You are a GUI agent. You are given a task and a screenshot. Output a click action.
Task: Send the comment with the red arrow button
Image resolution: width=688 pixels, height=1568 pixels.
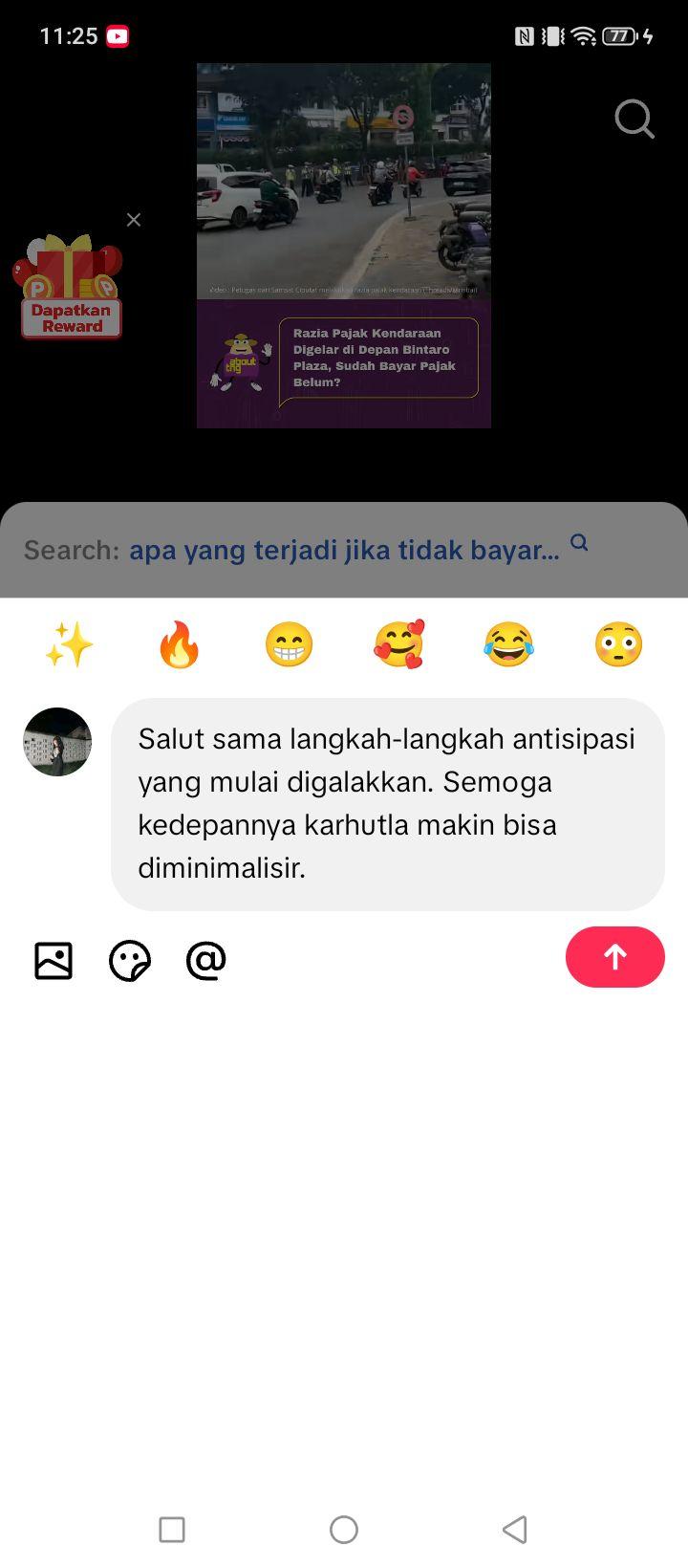click(x=614, y=957)
